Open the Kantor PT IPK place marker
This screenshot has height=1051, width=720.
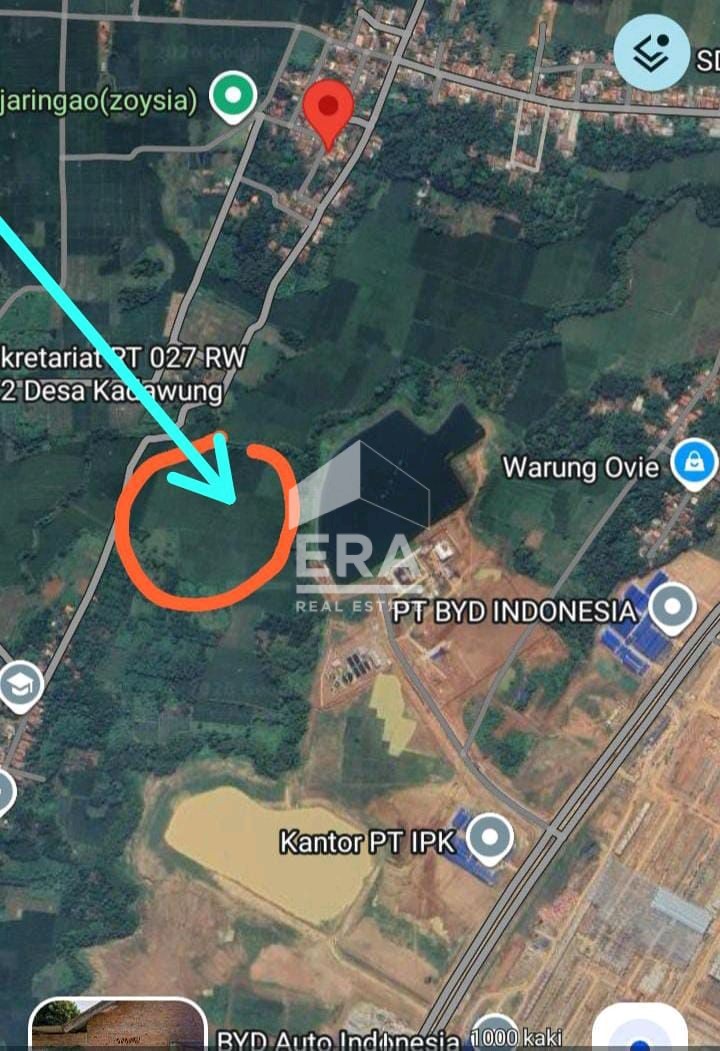(x=490, y=839)
